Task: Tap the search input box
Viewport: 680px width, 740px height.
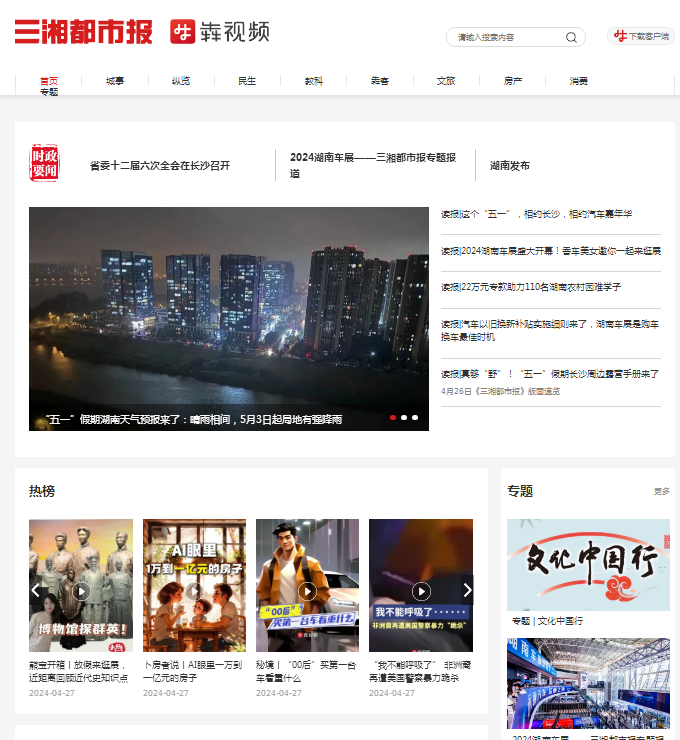Action: coord(505,37)
